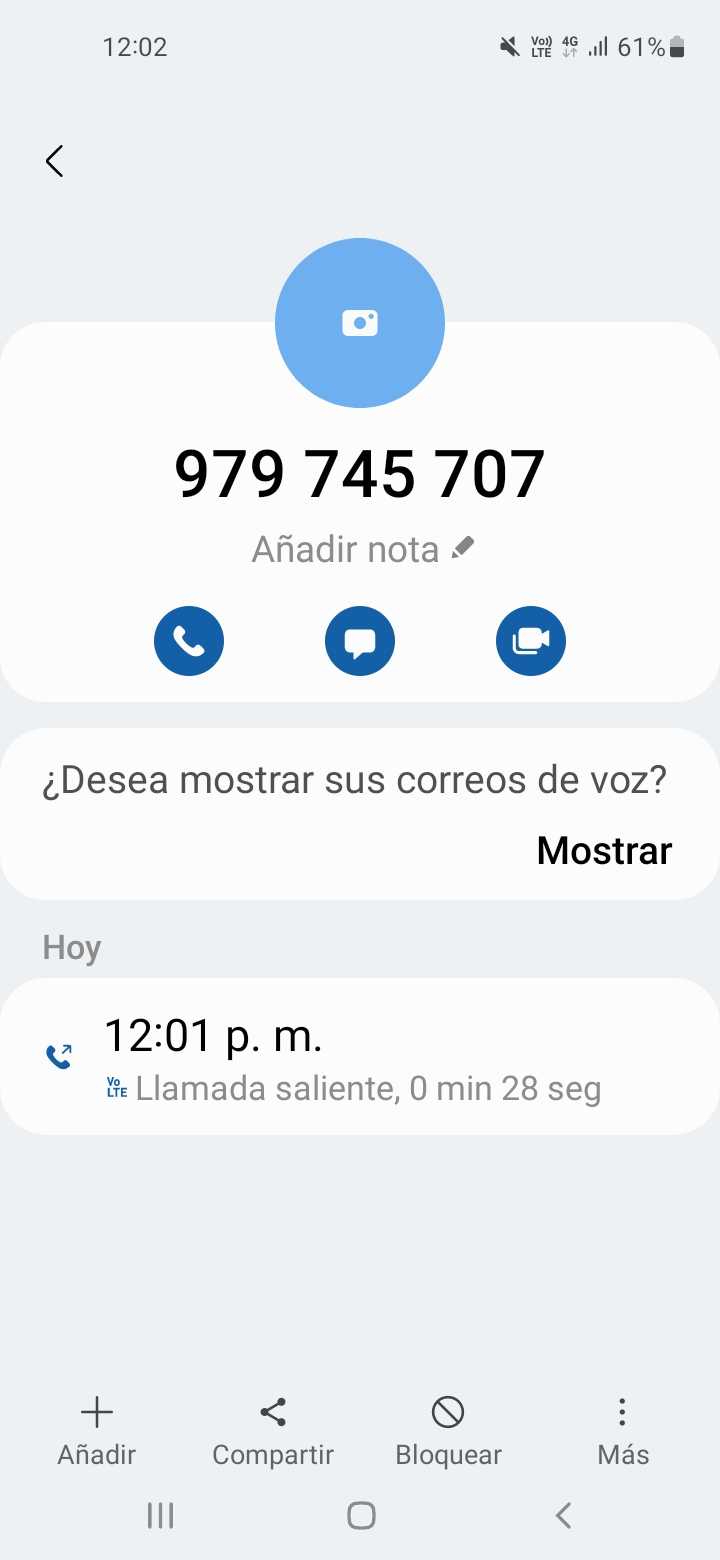Viewport: 720px width, 1560px height.
Task: Tap Añadir nota to add a note
Action: [362, 549]
